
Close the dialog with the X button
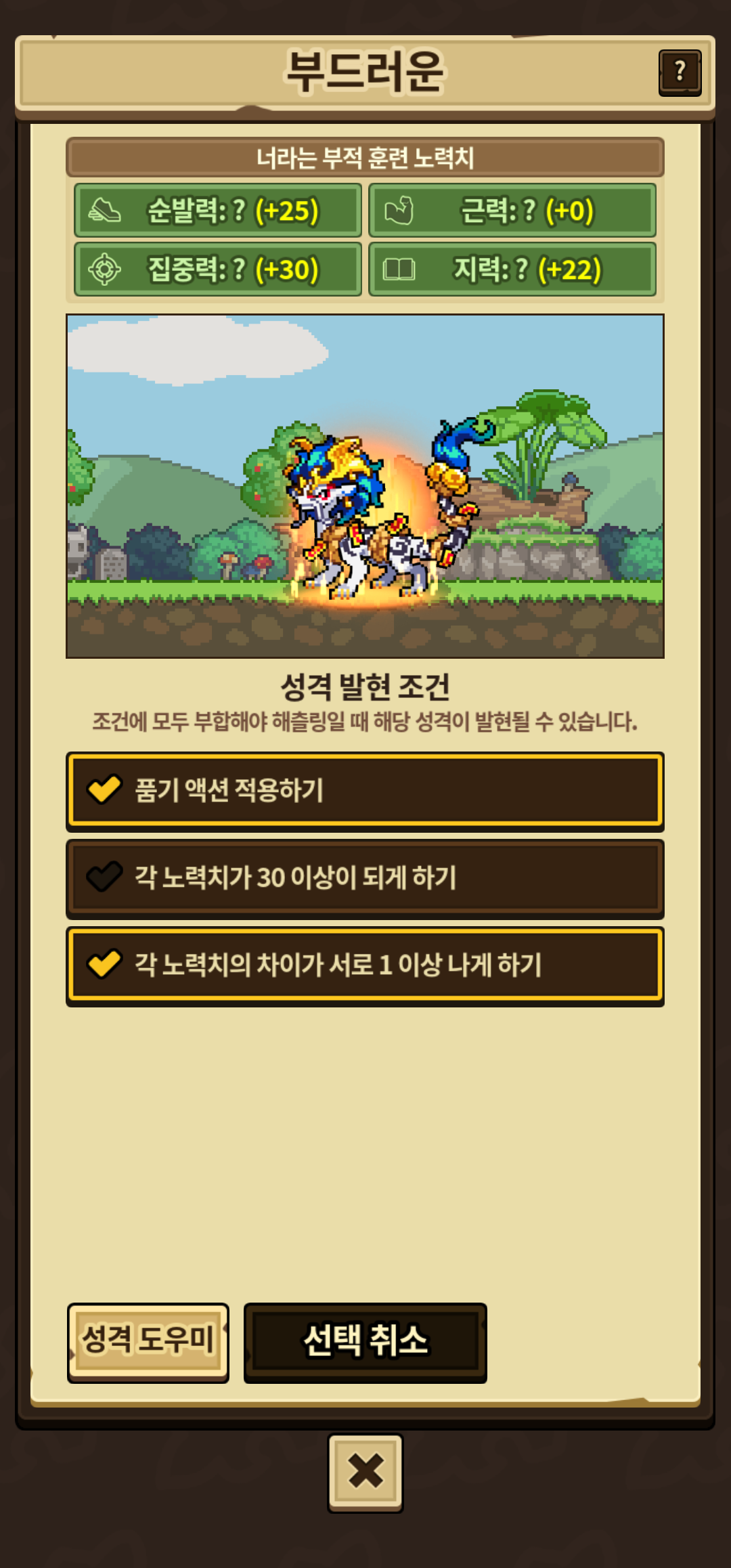(365, 1472)
